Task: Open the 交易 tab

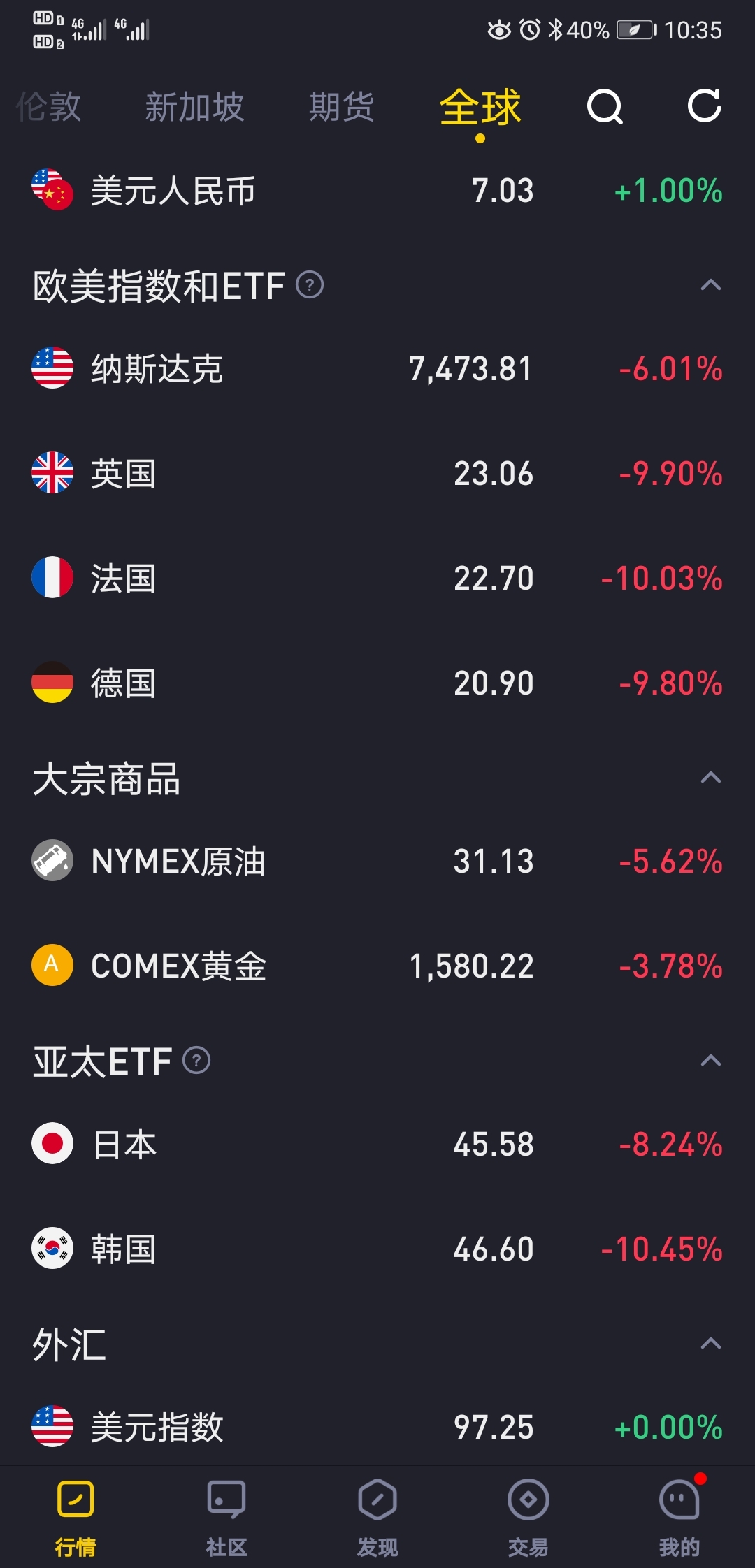Action: pos(528,1518)
